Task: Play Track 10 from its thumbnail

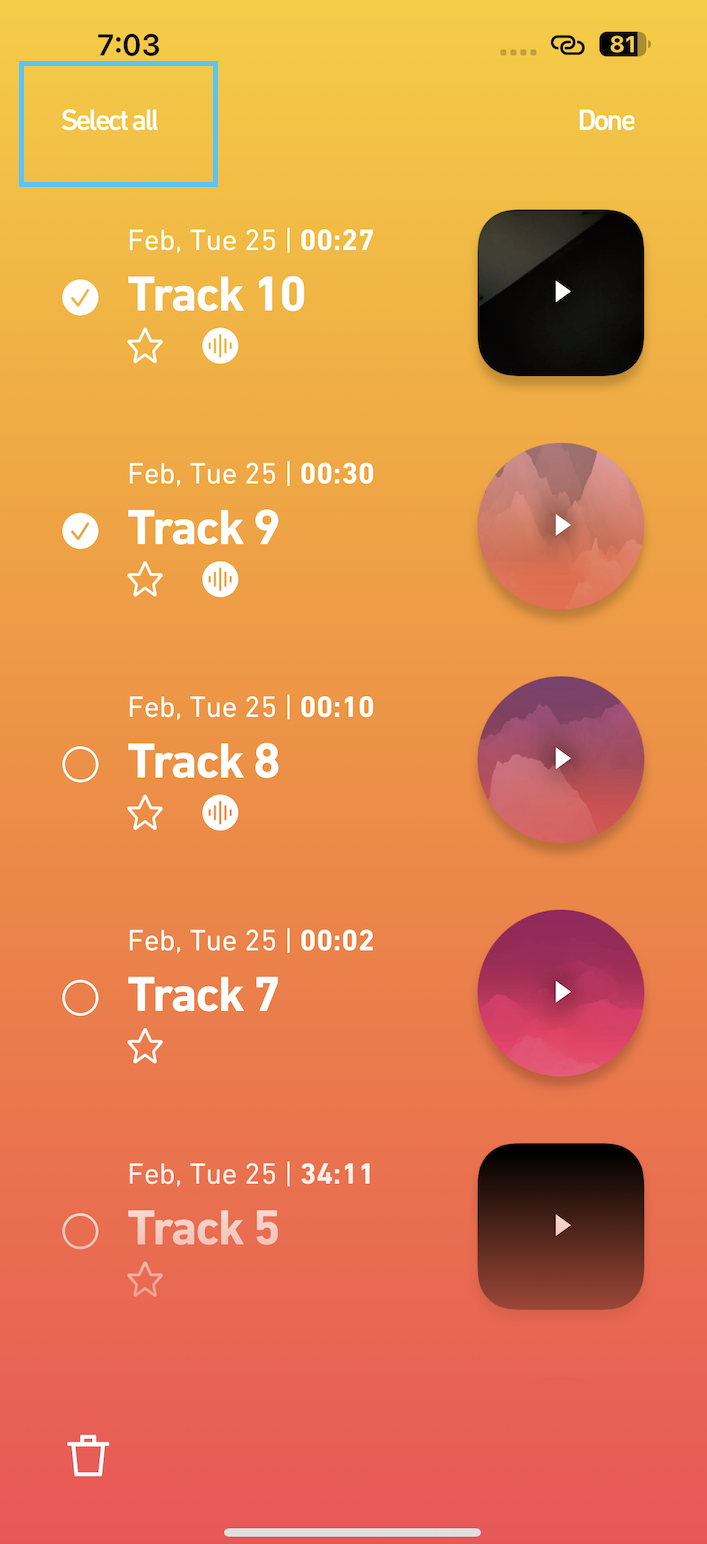Action: [x=561, y=292]
